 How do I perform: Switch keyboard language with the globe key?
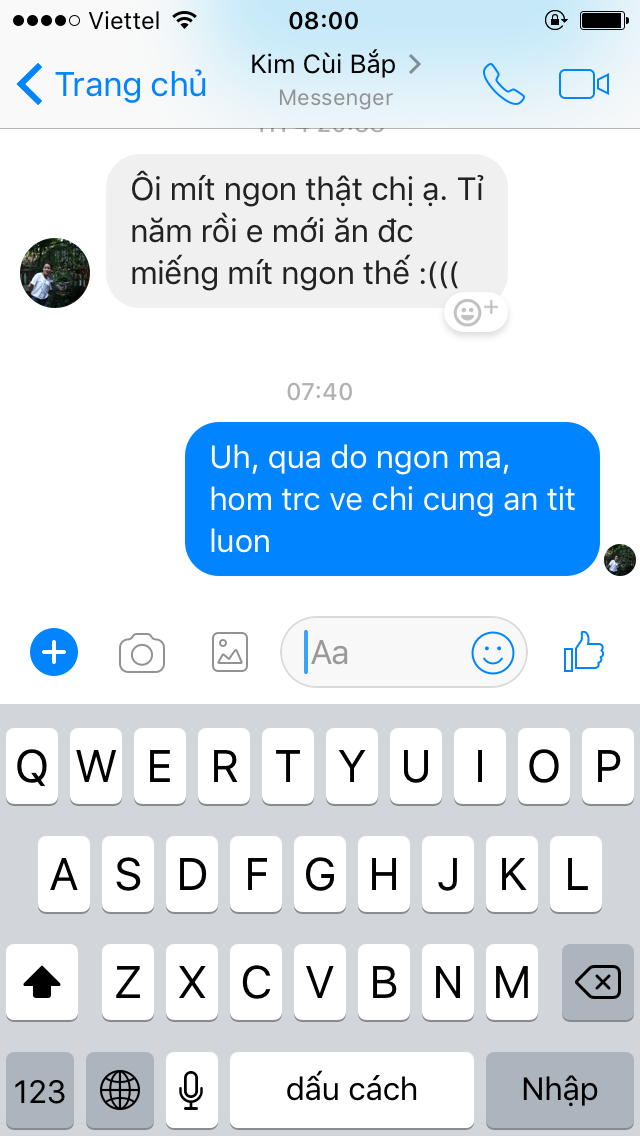[120, 1089]
